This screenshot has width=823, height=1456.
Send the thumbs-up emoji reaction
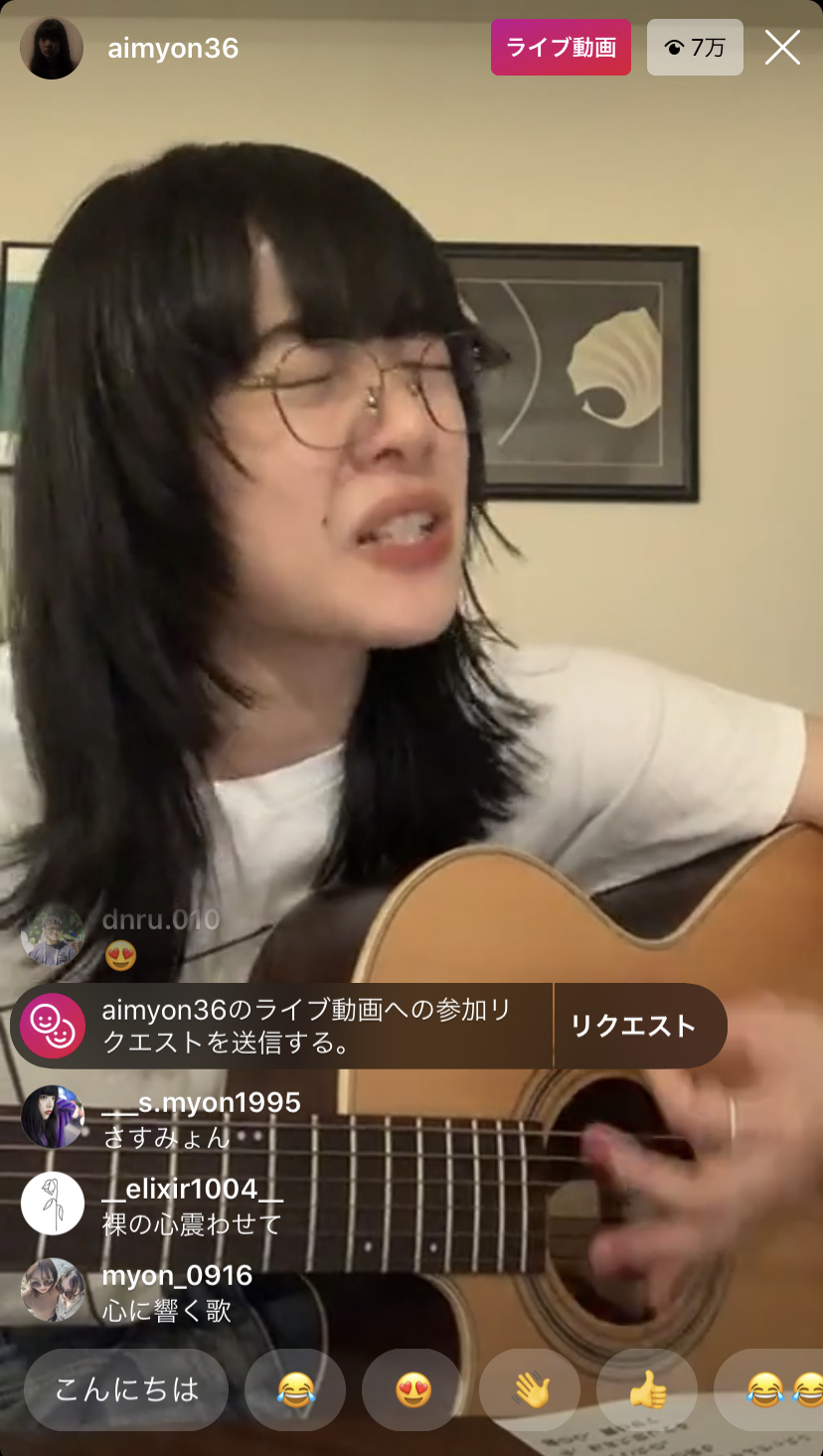[647, 1389]
